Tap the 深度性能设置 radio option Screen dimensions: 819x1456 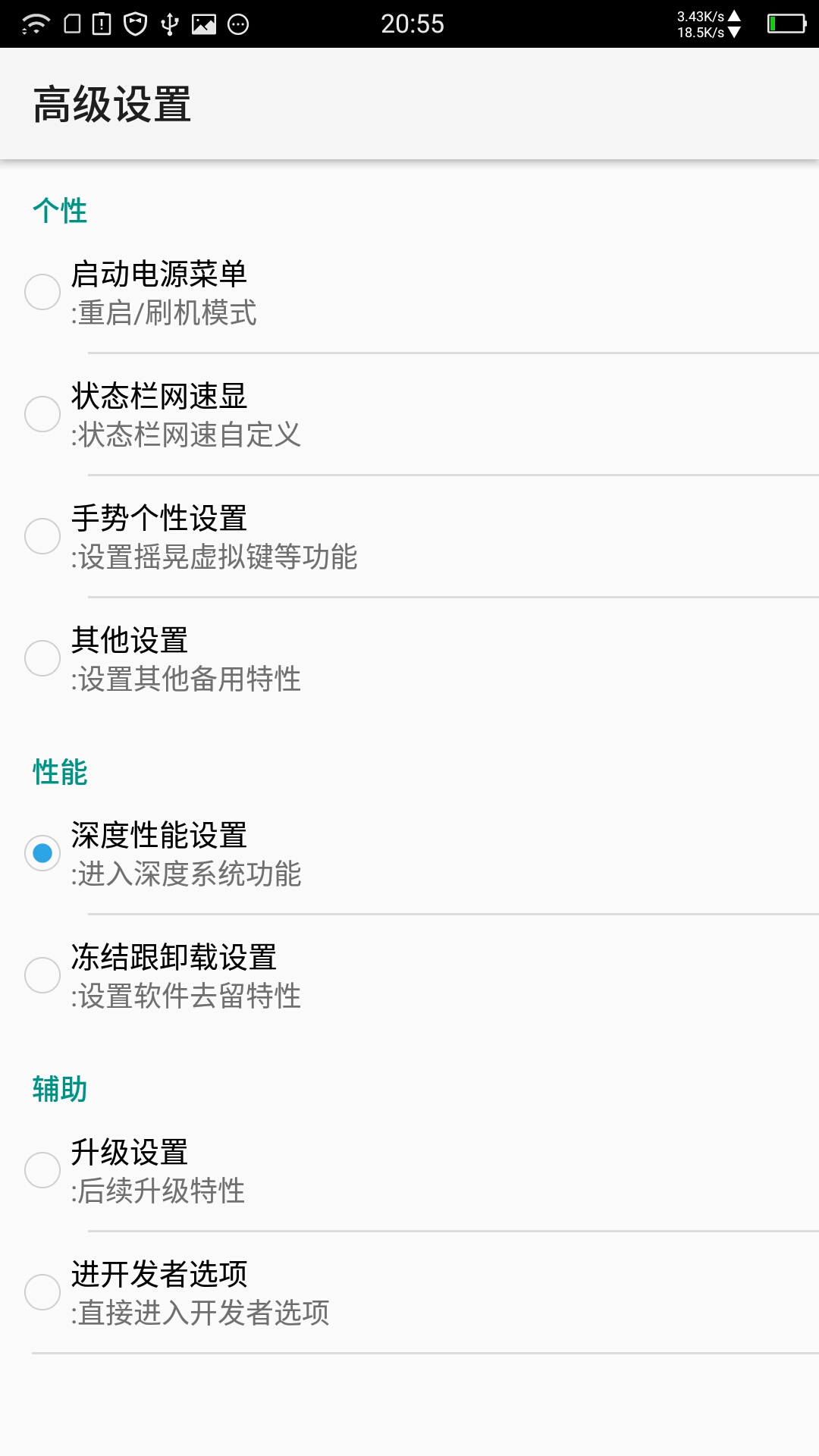coord(42,854)
